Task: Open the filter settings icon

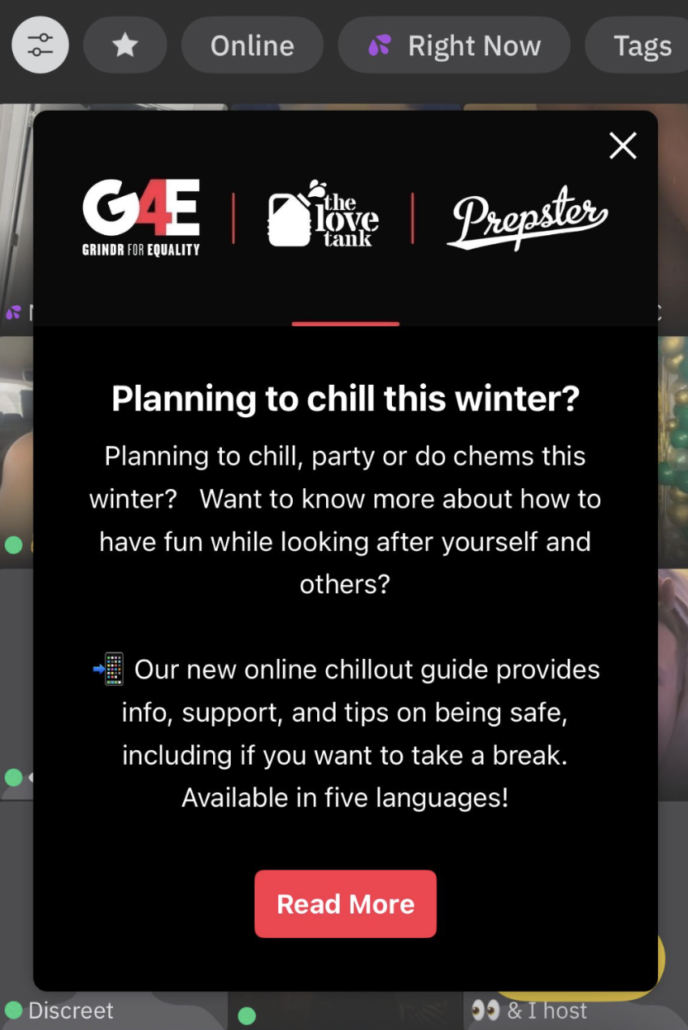Action: pos(40,46)
